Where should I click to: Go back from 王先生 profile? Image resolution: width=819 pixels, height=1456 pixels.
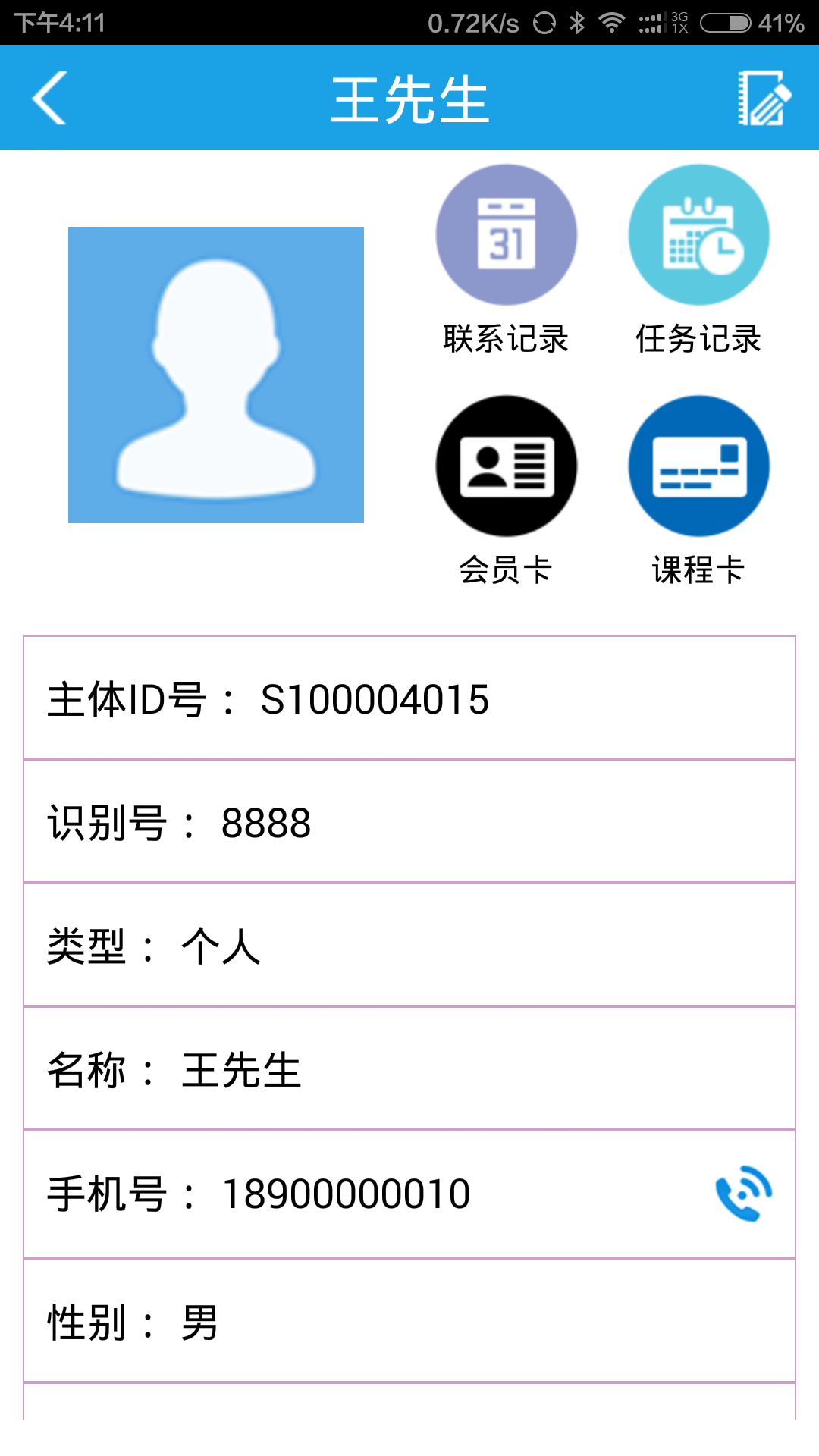[50, 98]
